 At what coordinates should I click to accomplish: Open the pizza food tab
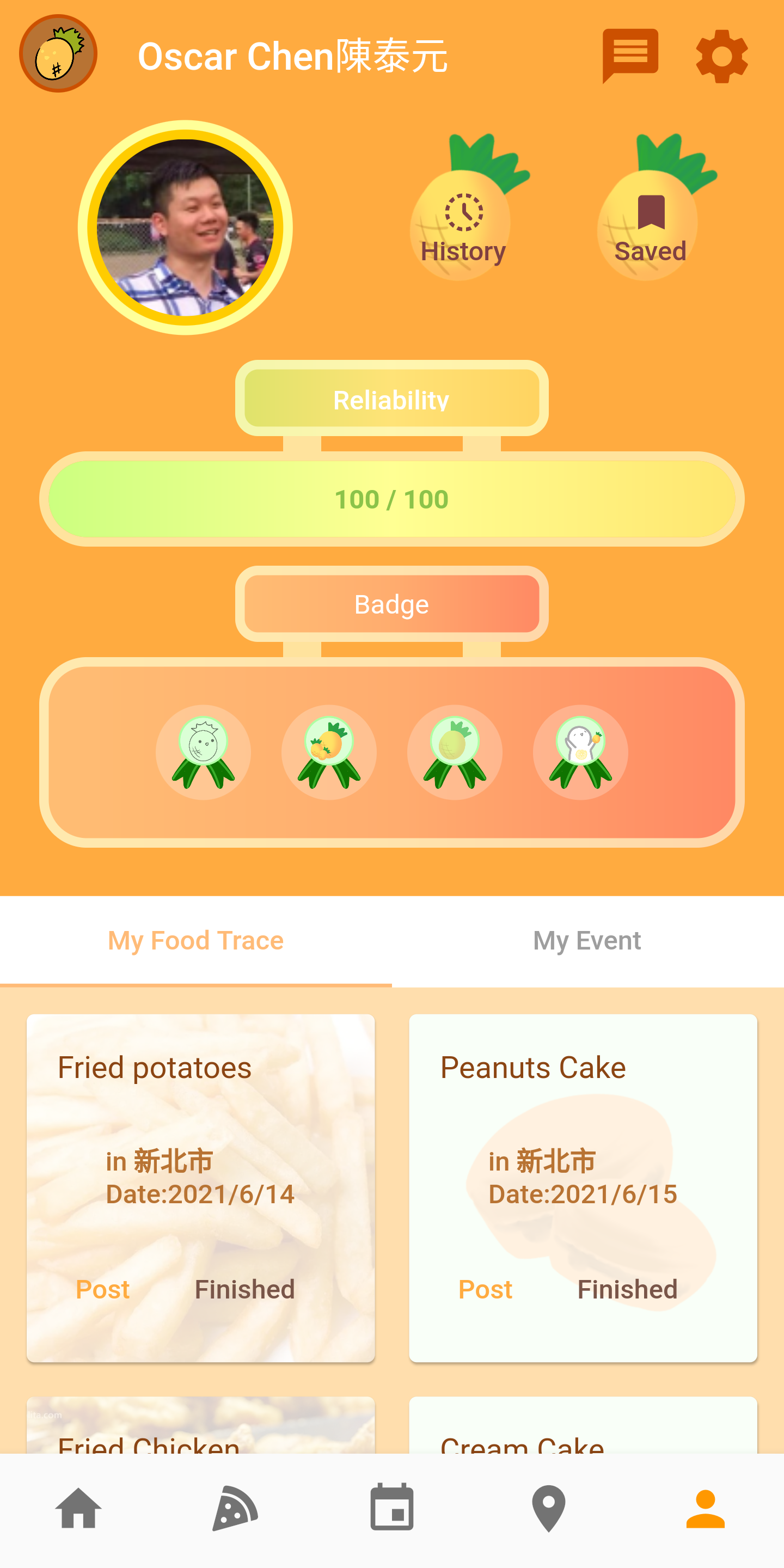tap(235, 1508)
